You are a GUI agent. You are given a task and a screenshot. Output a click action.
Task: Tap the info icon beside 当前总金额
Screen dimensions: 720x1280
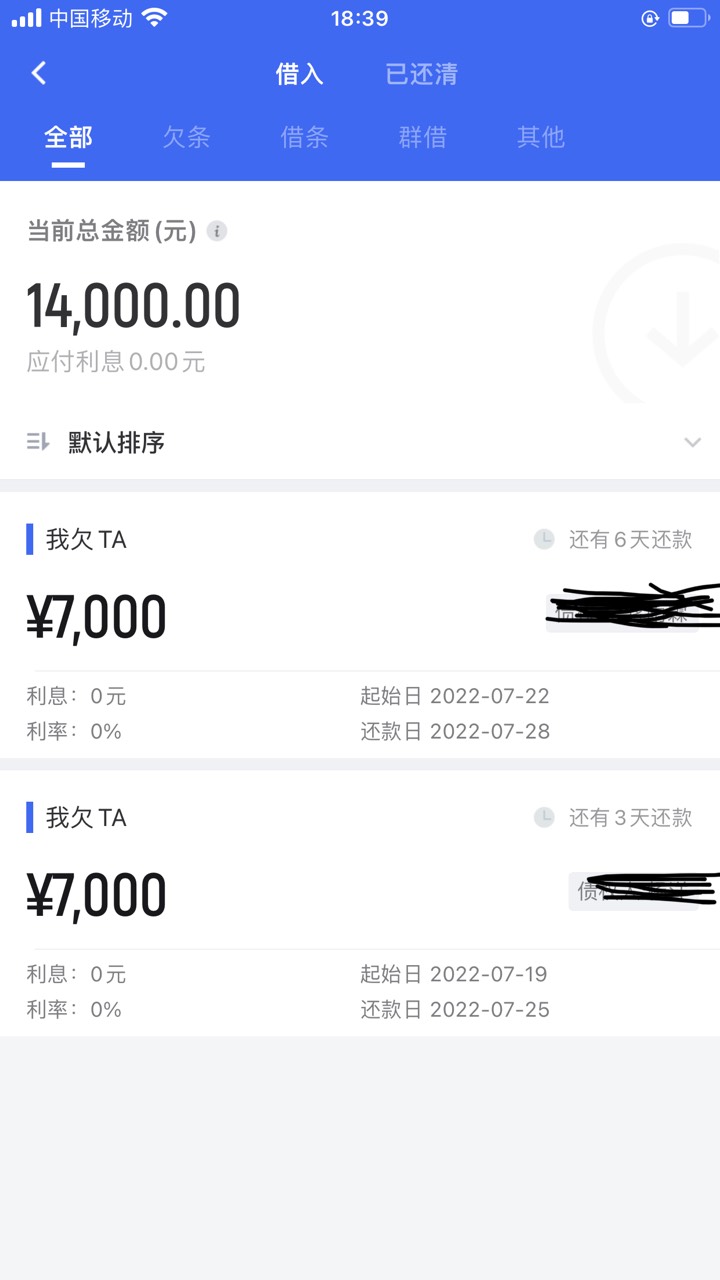tap(217, 231)
